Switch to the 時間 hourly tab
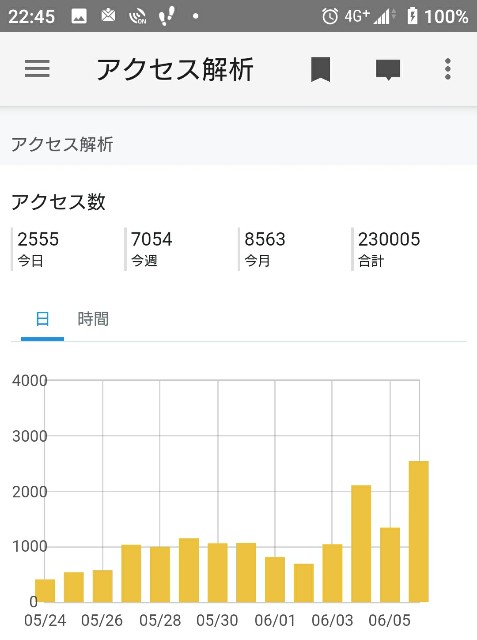 93,319
